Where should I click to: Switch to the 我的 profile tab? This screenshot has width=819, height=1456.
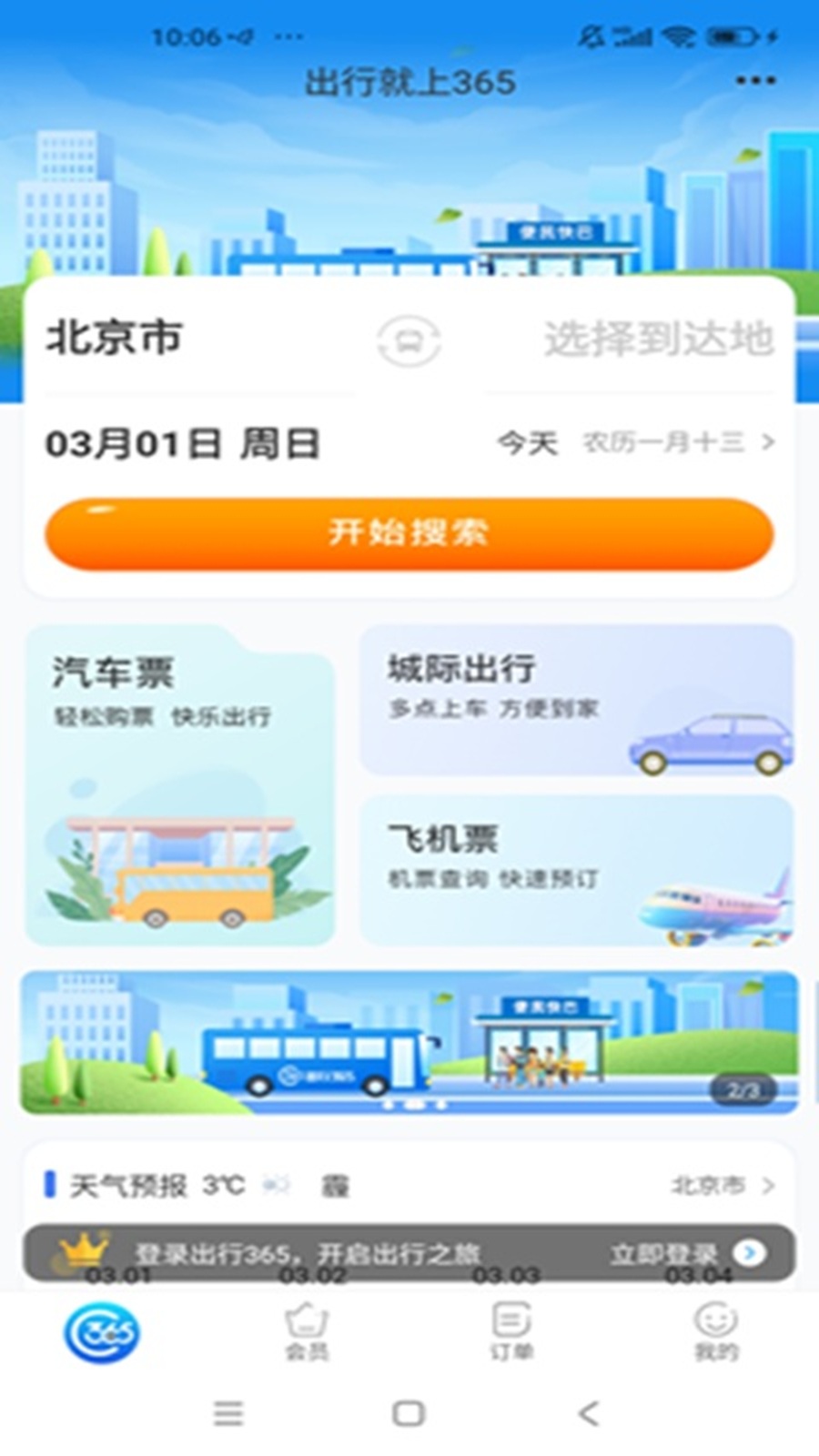716,1332
